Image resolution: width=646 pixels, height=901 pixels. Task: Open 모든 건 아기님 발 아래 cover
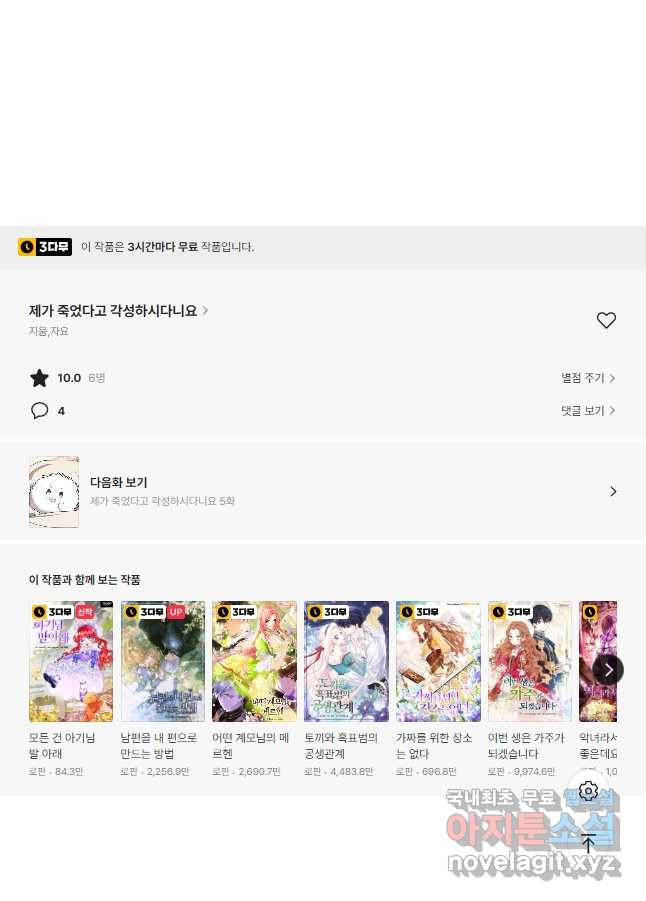click(71, 662)
